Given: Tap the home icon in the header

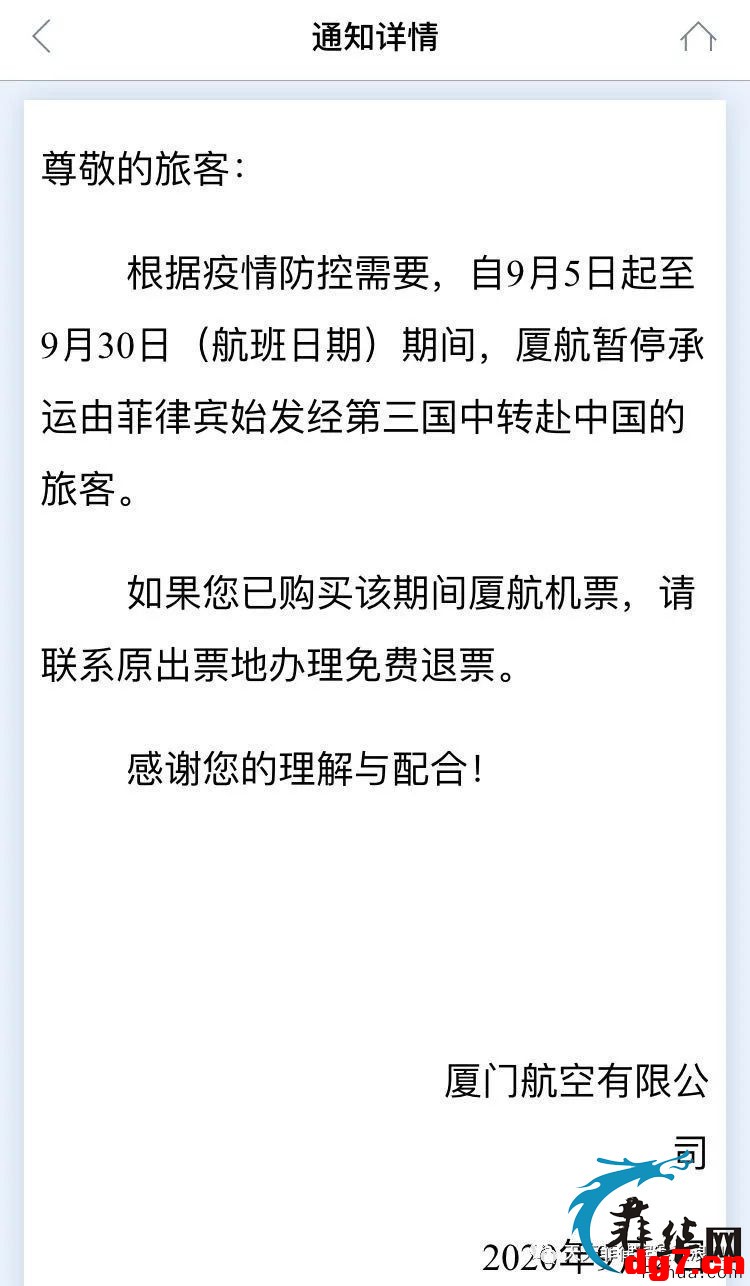Looking at the screenshot, I should [x=698, y=37].
